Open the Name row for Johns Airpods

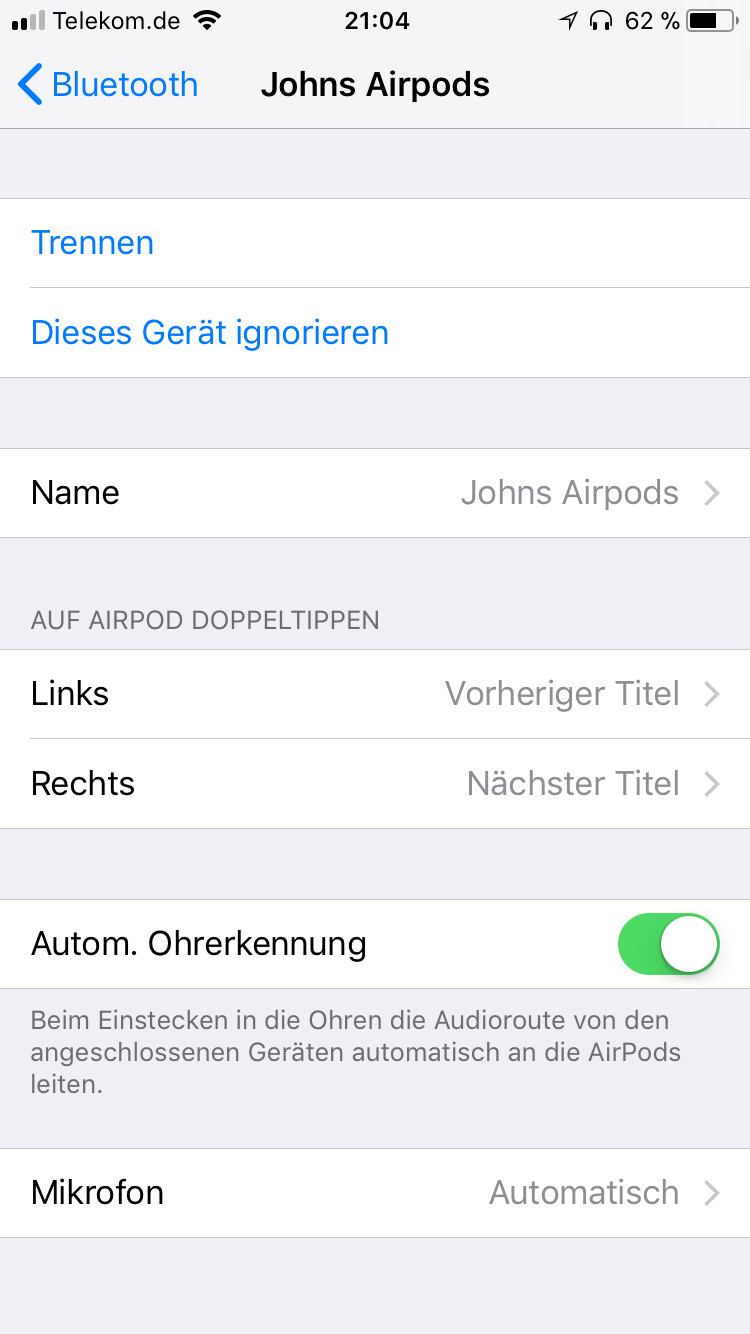point(375,493)
